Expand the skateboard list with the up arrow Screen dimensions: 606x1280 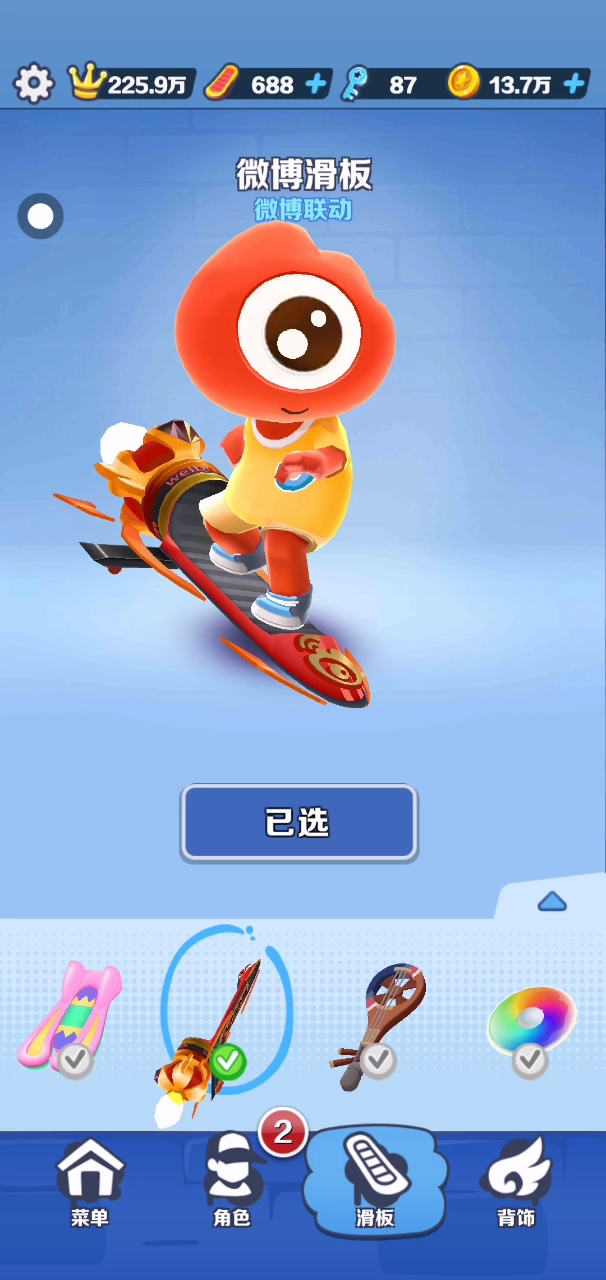pos(552,902)
